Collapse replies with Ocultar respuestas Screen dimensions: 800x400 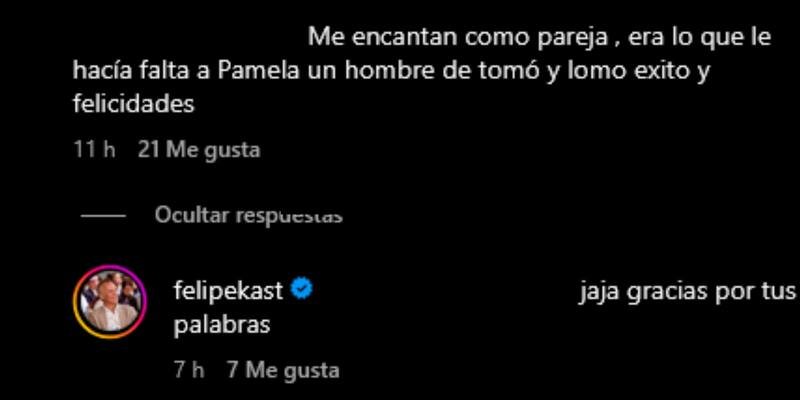(247, 215)
